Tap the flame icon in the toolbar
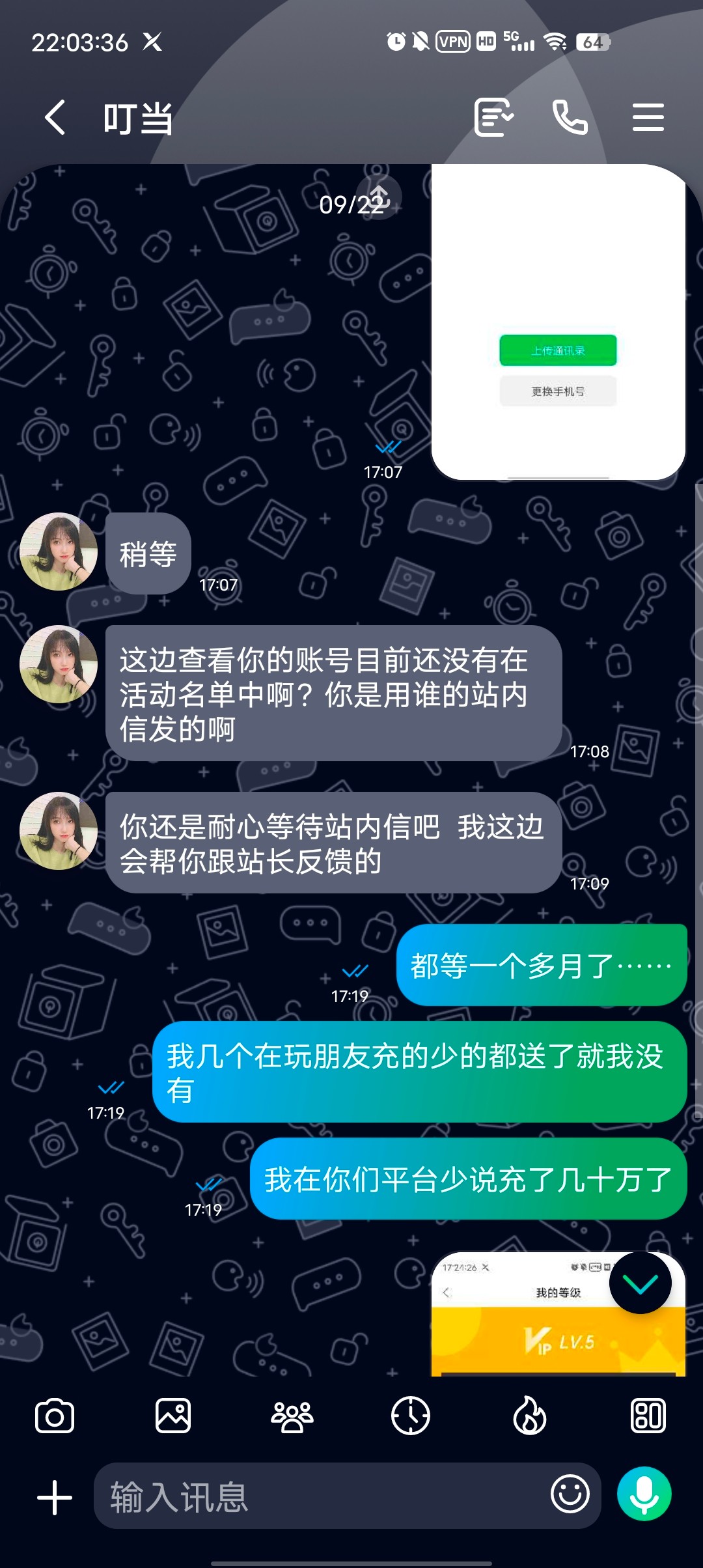 [x=530, y=1416]
